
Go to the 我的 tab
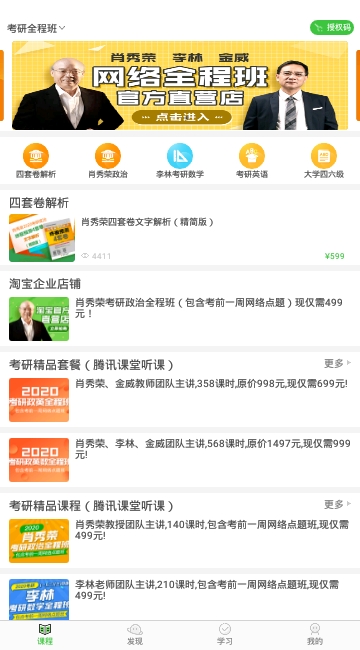[x=315, y=635]
